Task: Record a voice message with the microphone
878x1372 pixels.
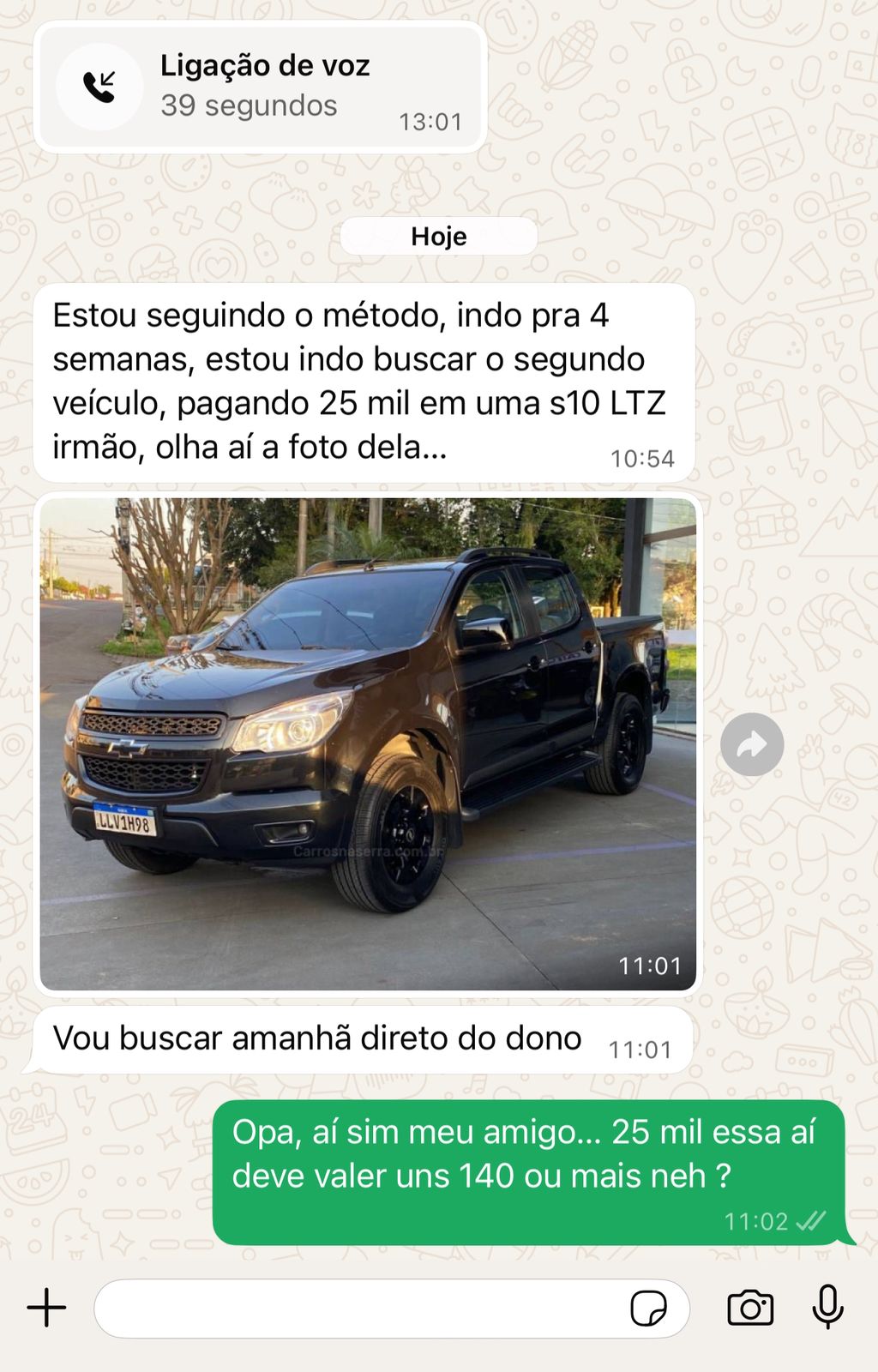Action: [x=827, y=1309]
